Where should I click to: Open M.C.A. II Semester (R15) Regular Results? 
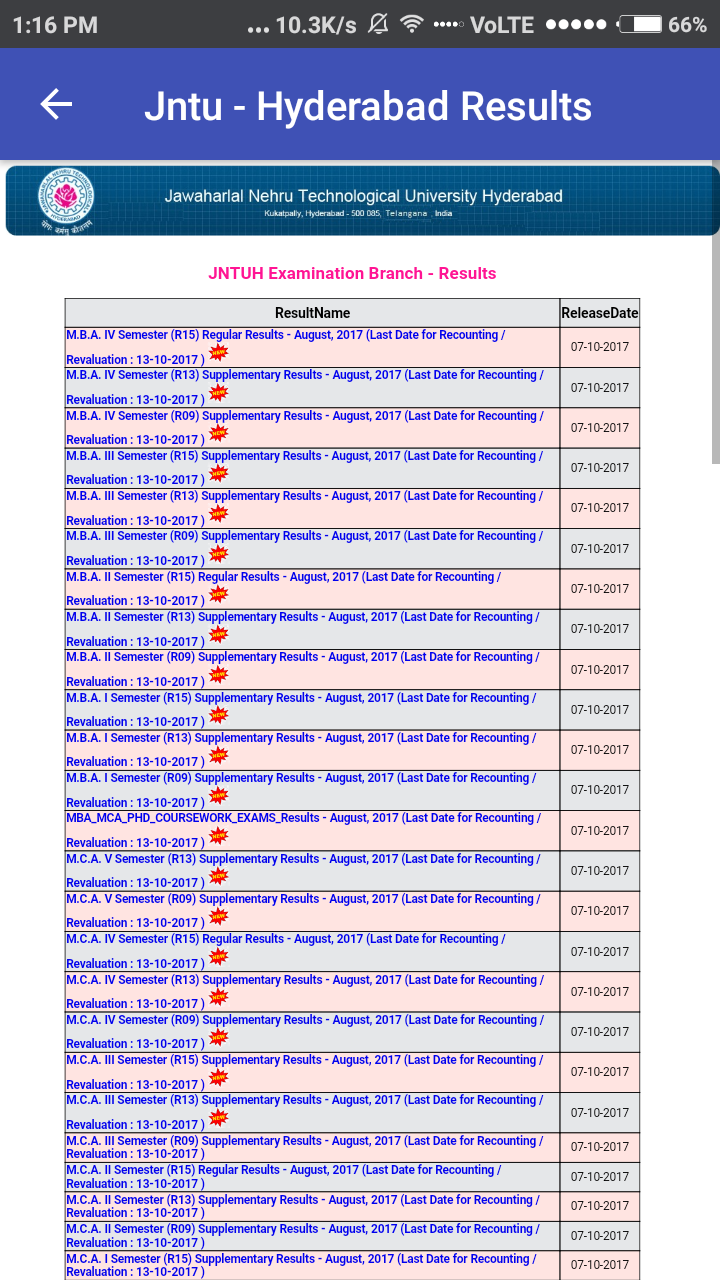point(285,1170)
